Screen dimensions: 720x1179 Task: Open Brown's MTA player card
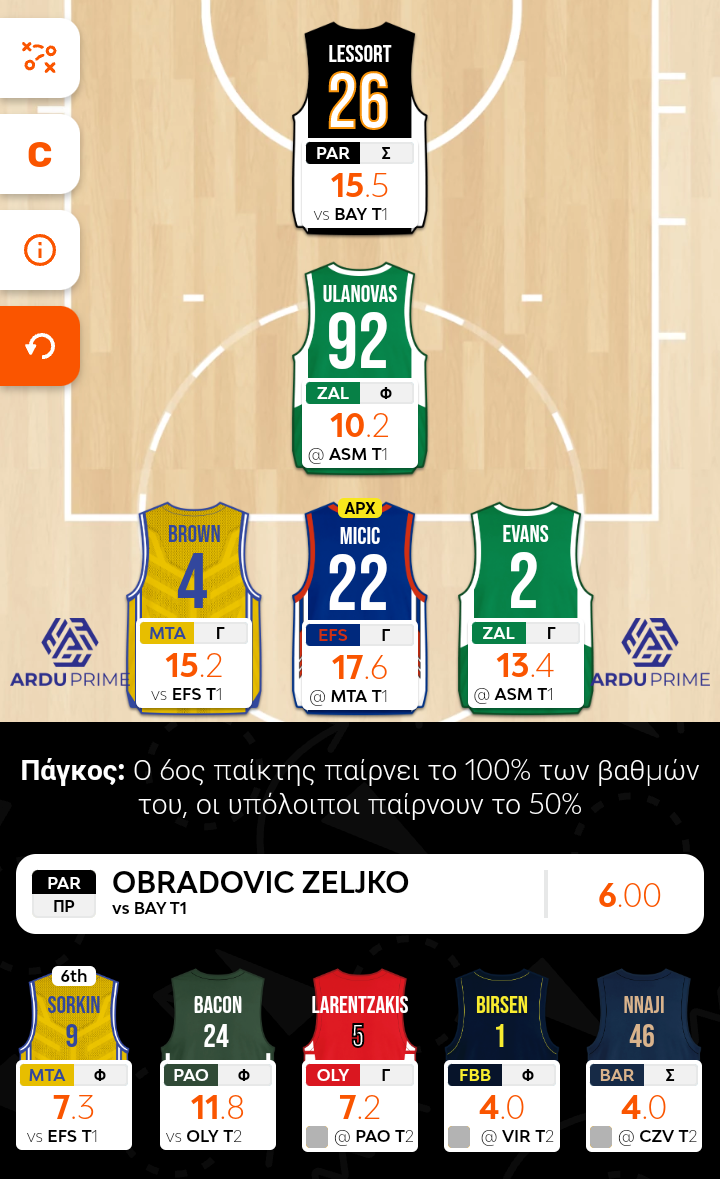[x=194, y=608]
